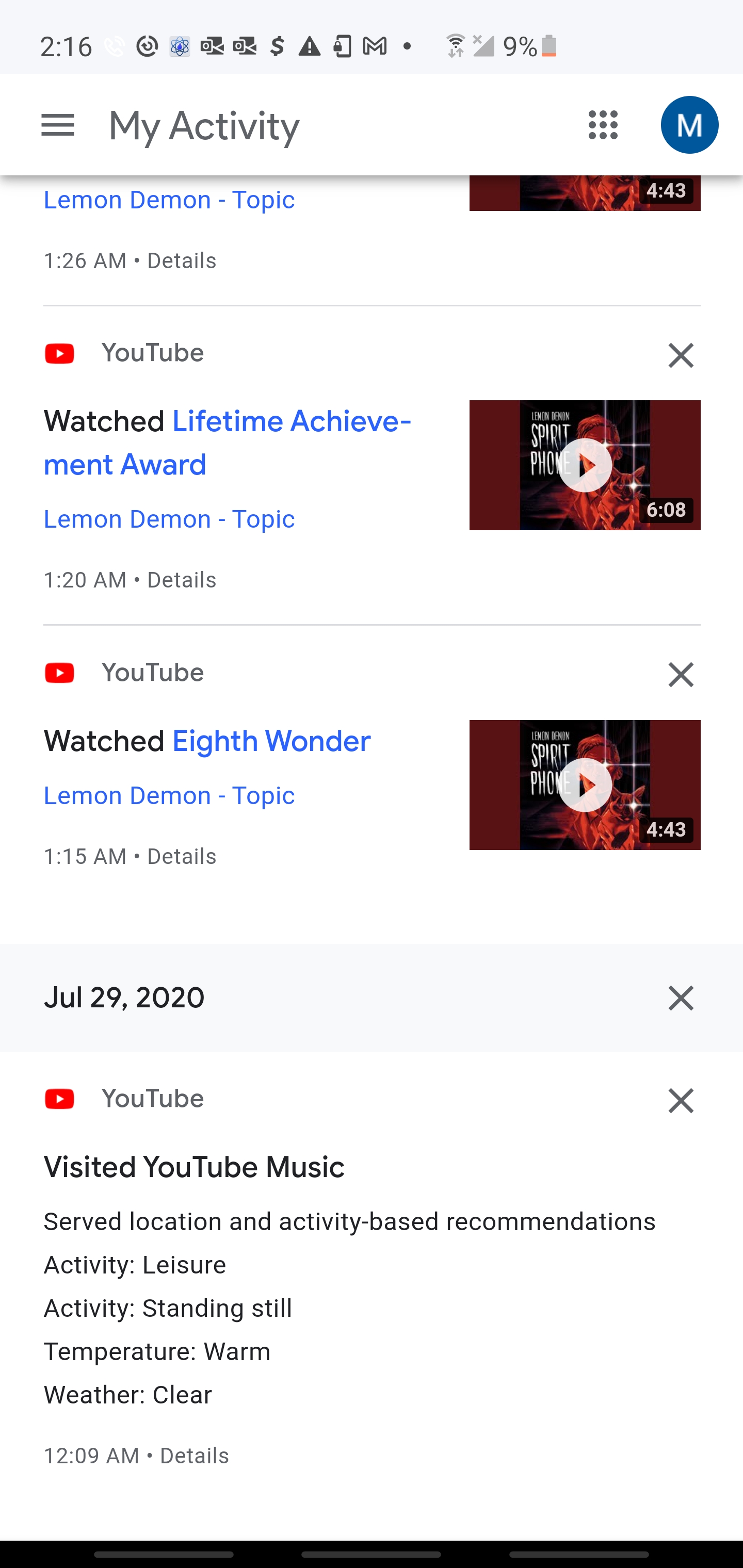
Task: Delete the Eighth Wonder watched activity
Action: click(680, 675)
